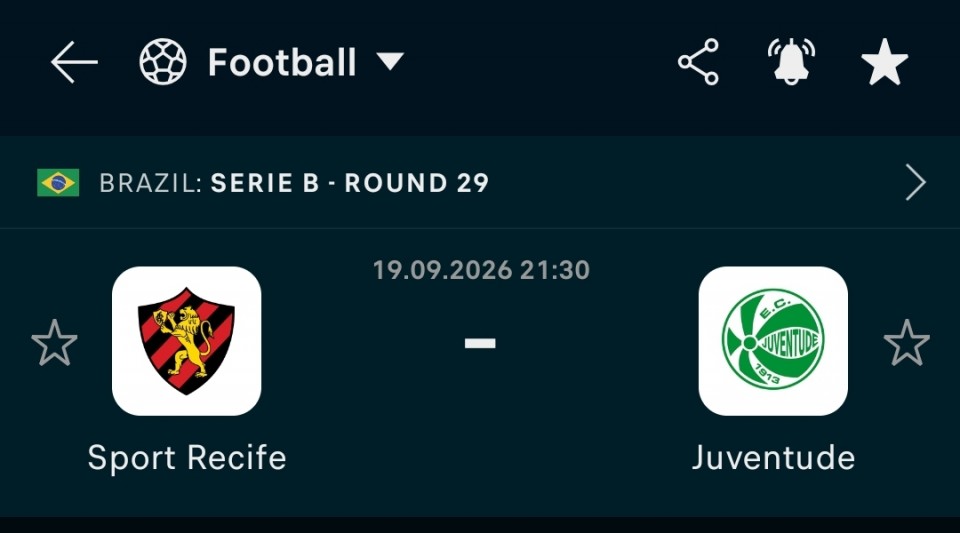Toggle match notifications bell
Image resolution: width=960 pixels, height=533 pixels.
tap(791, 62)
